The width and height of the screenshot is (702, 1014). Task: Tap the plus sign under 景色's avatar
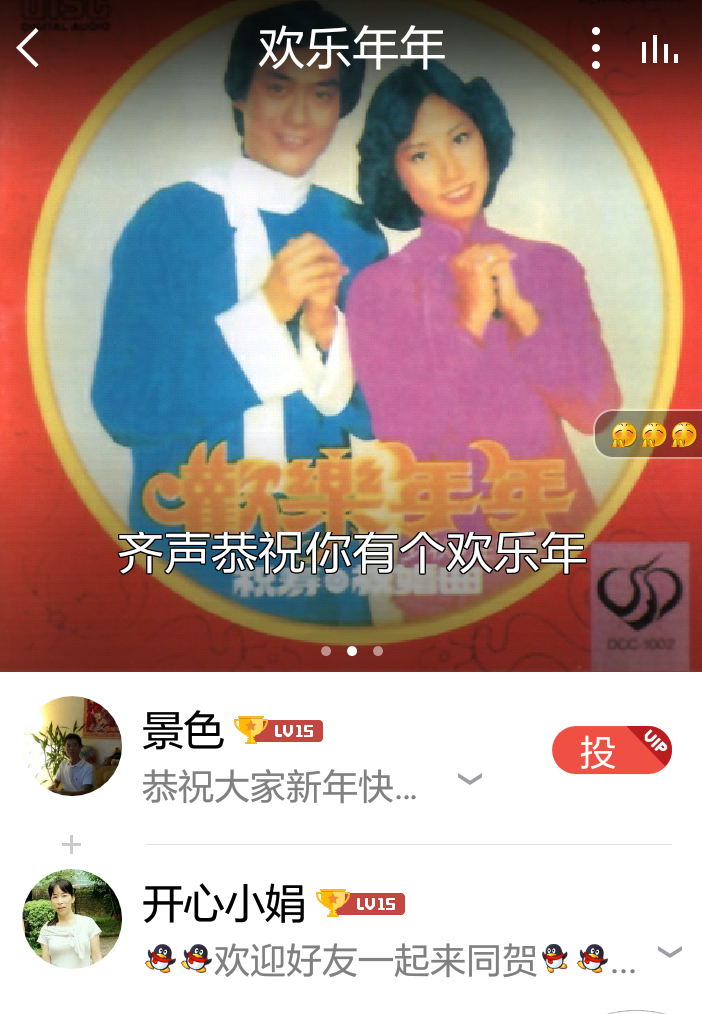click(x=71, y=845)
